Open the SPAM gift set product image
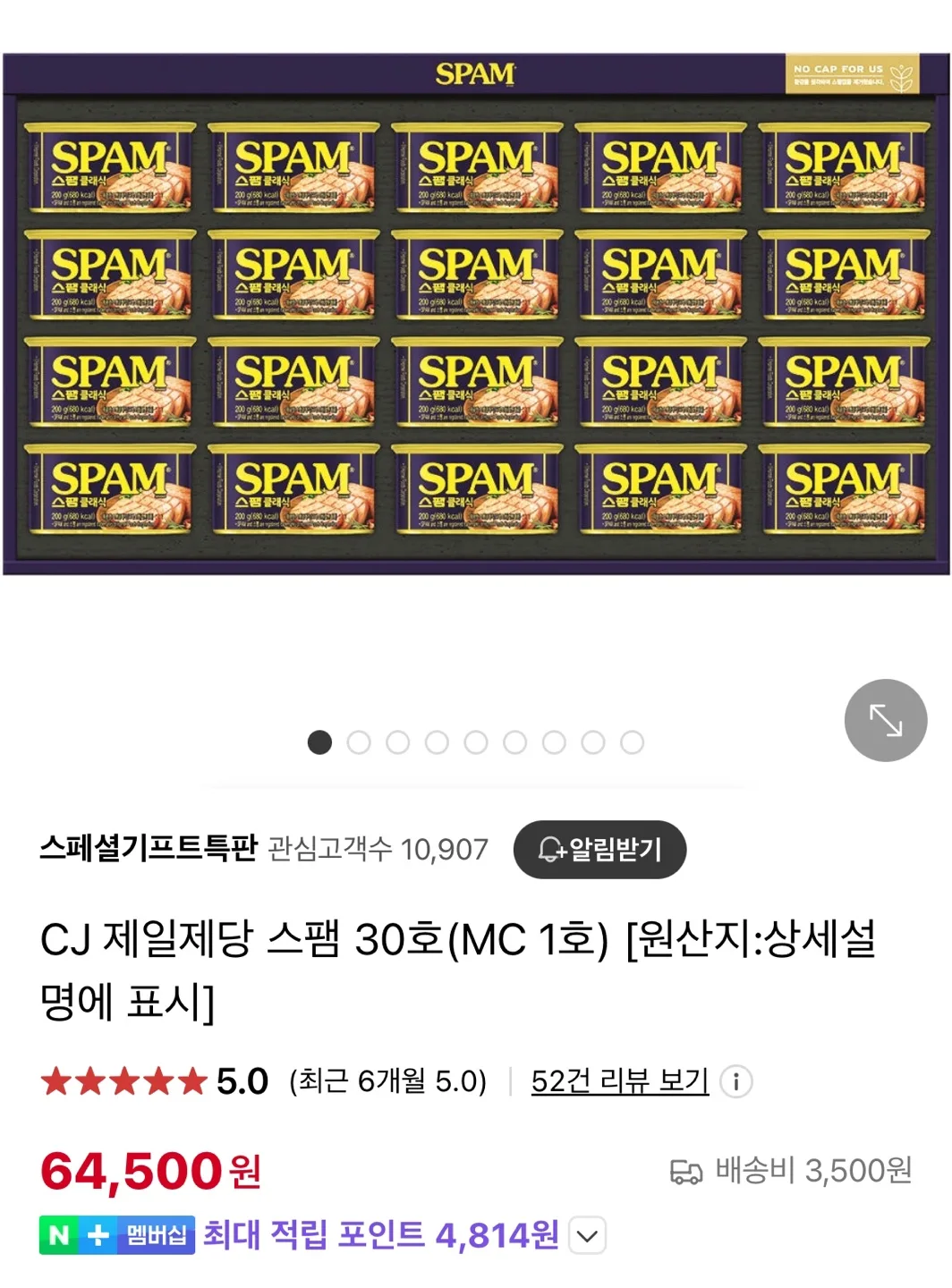The width and height of the screenshot is (952, 1288). point(475,314)
